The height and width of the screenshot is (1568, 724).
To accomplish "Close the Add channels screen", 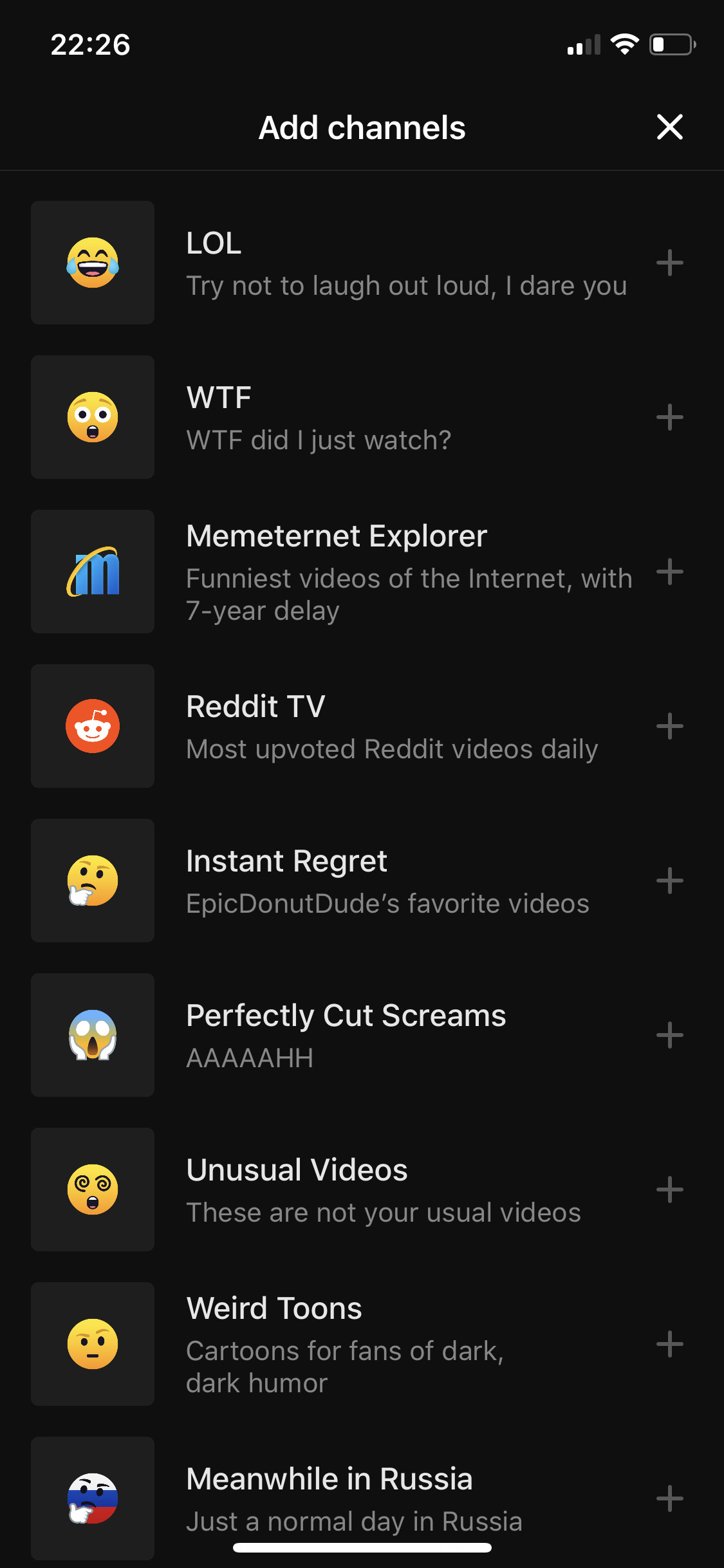I will (x=670, y=127).
